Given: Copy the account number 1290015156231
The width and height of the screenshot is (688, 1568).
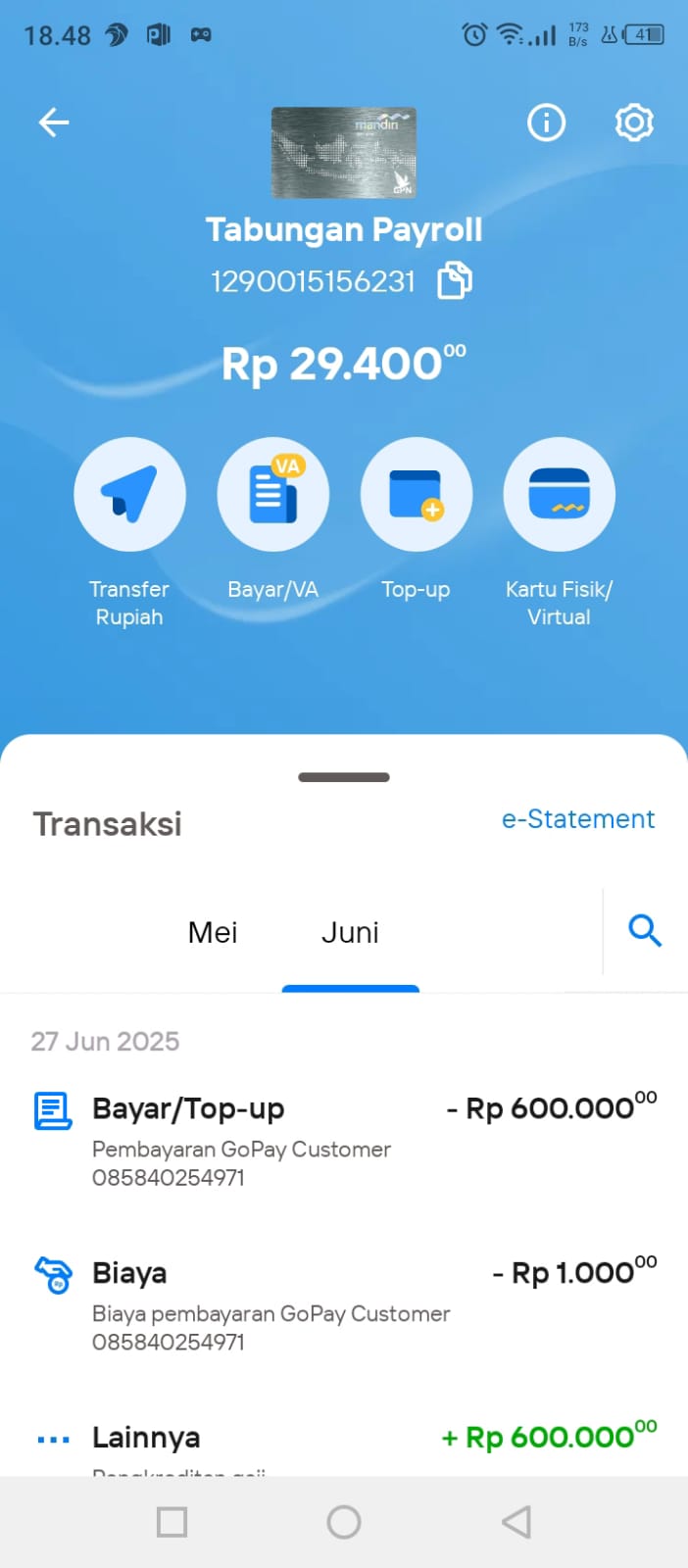Looking at the screenshot, I should [454, 280].
